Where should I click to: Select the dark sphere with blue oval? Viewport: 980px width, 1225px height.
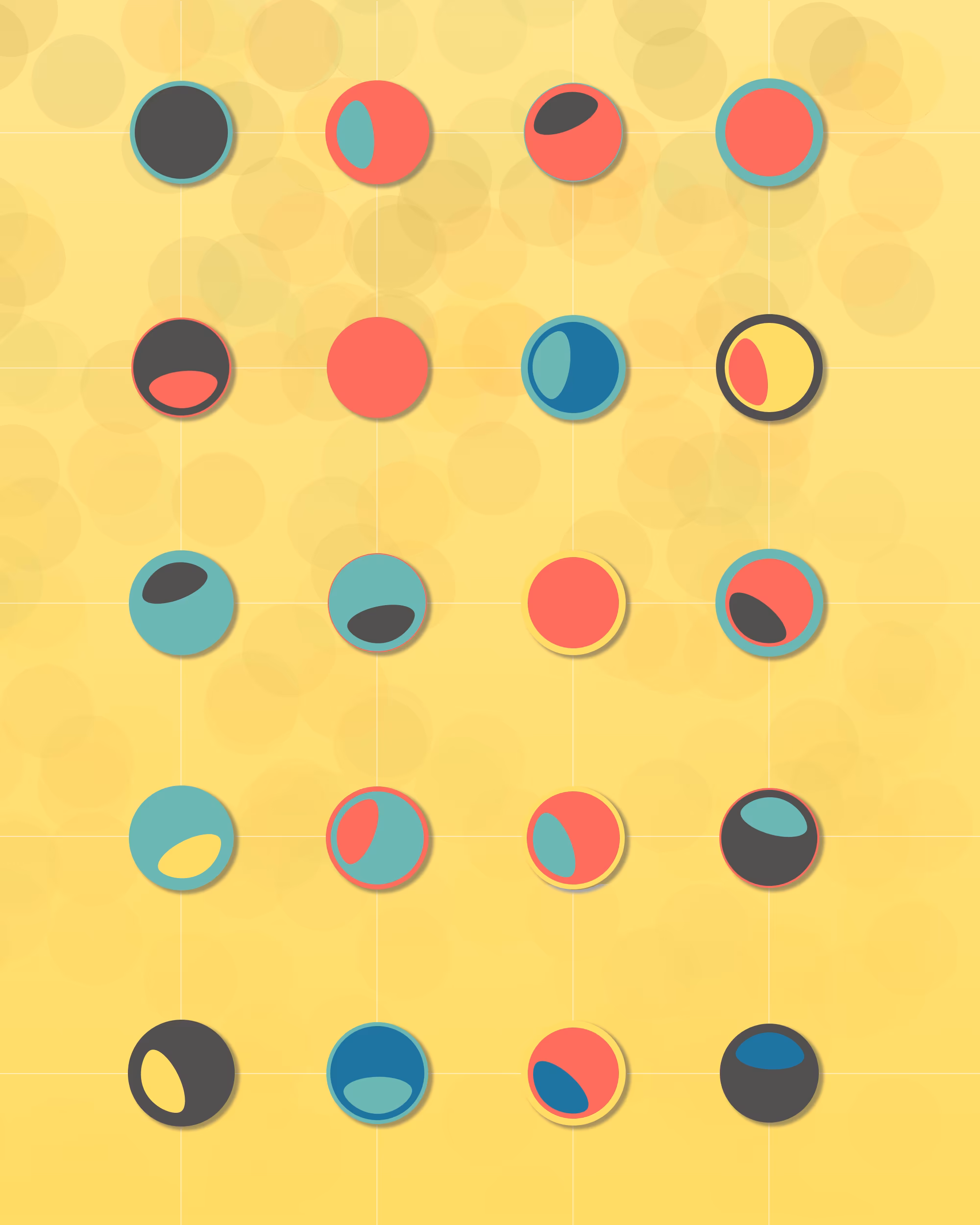769,1073
